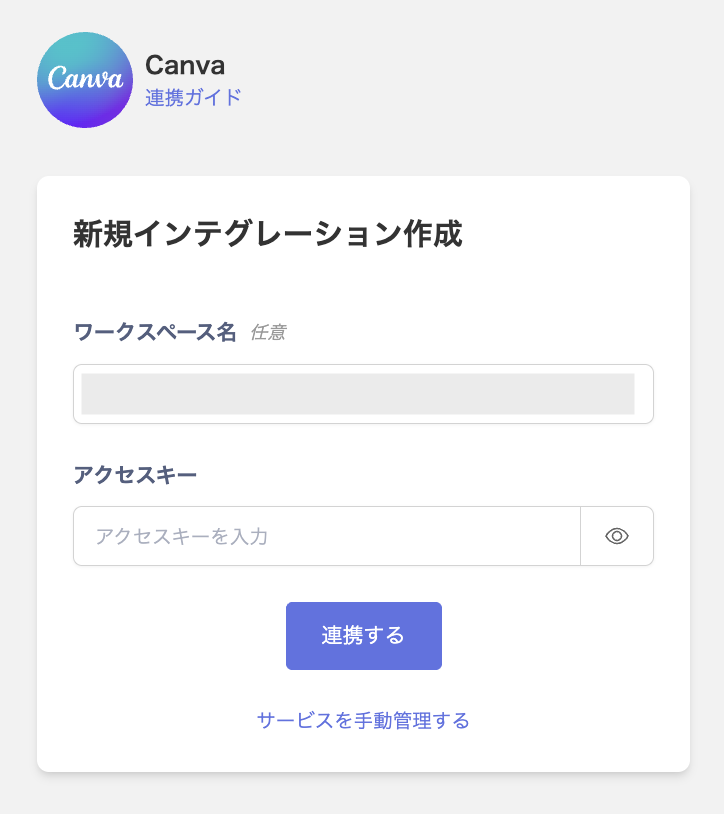Show the access key with the eye icon
The height and width of the screenshot is (814, 724).
coord(617,536)
